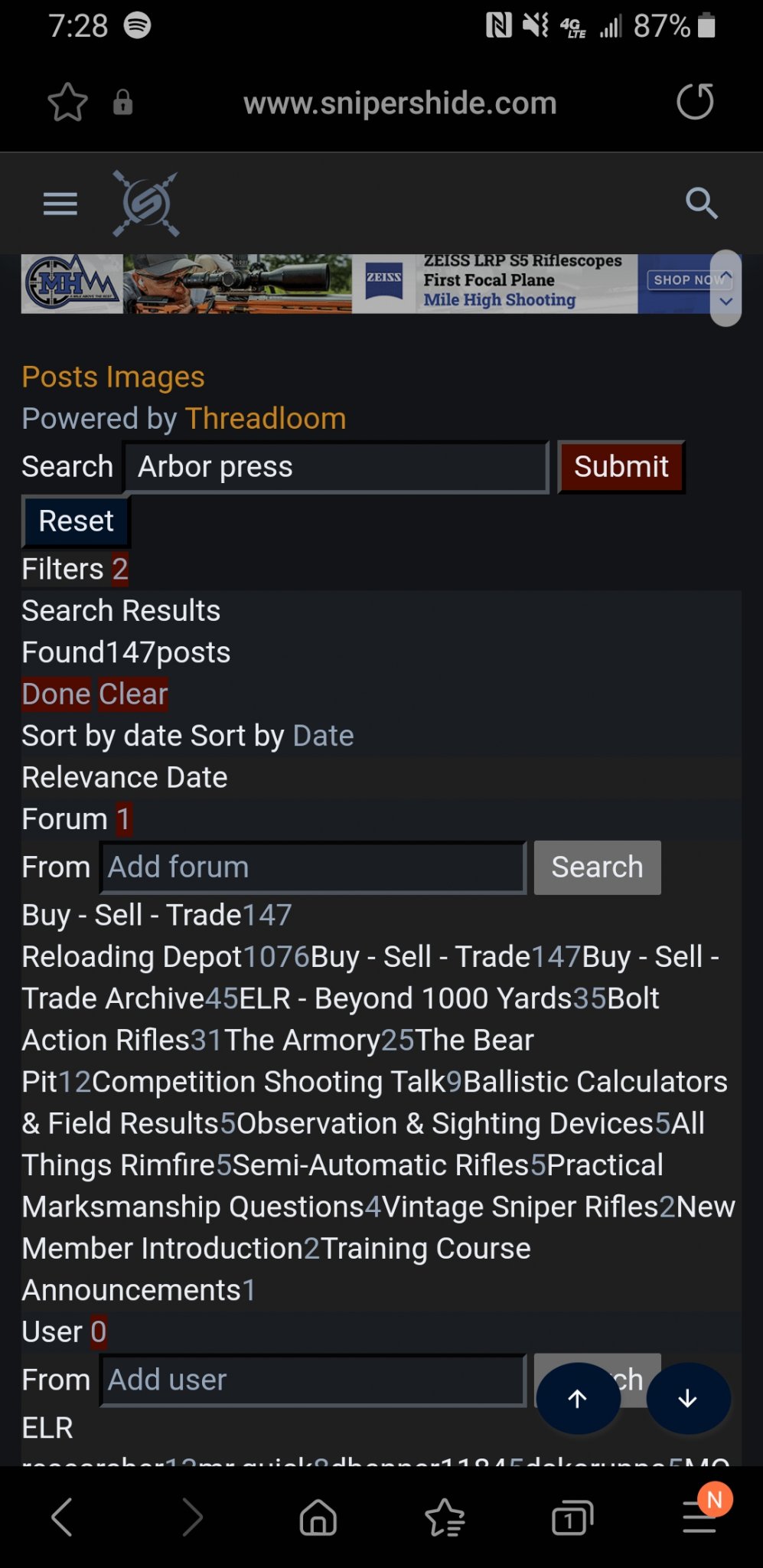
Task: Tap Done on the filters
Action: tap(56, 694)
